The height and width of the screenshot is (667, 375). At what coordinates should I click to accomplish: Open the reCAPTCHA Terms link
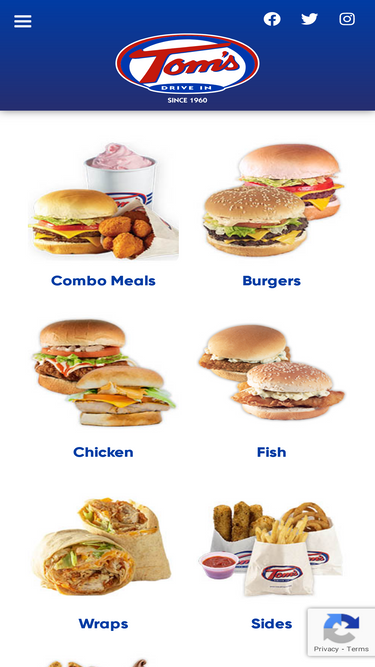point(357,649)
